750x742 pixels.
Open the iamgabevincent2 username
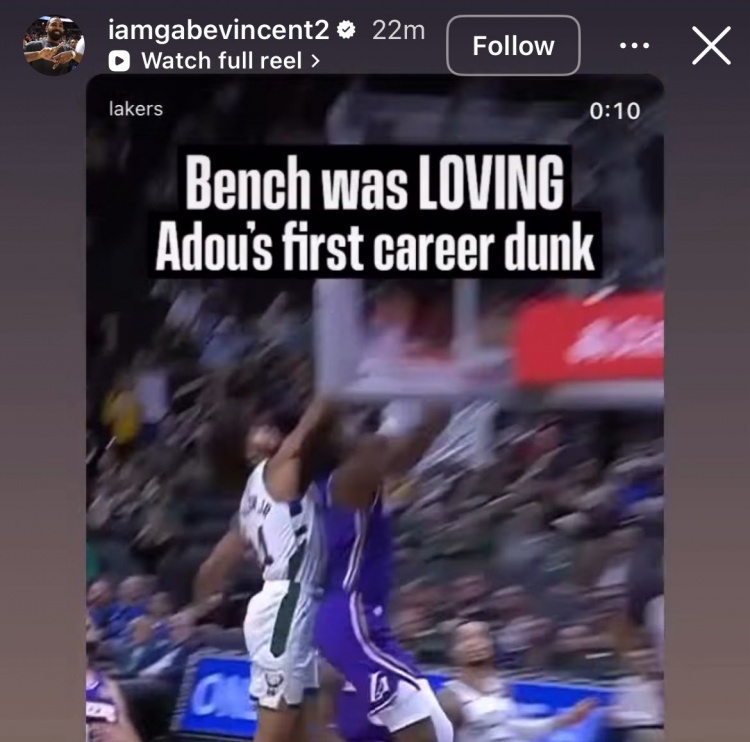tap(220, 30)
